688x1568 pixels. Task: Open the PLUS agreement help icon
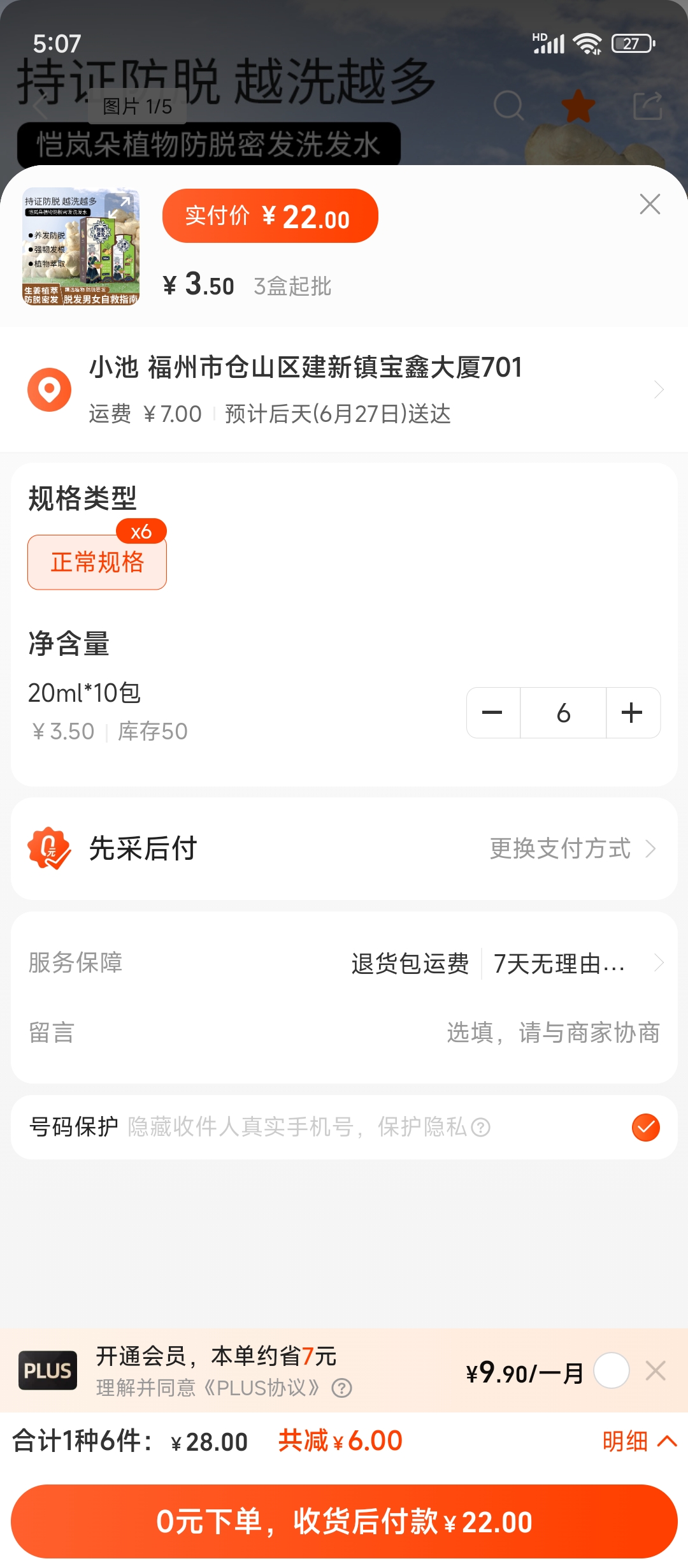coord(342,1388)
